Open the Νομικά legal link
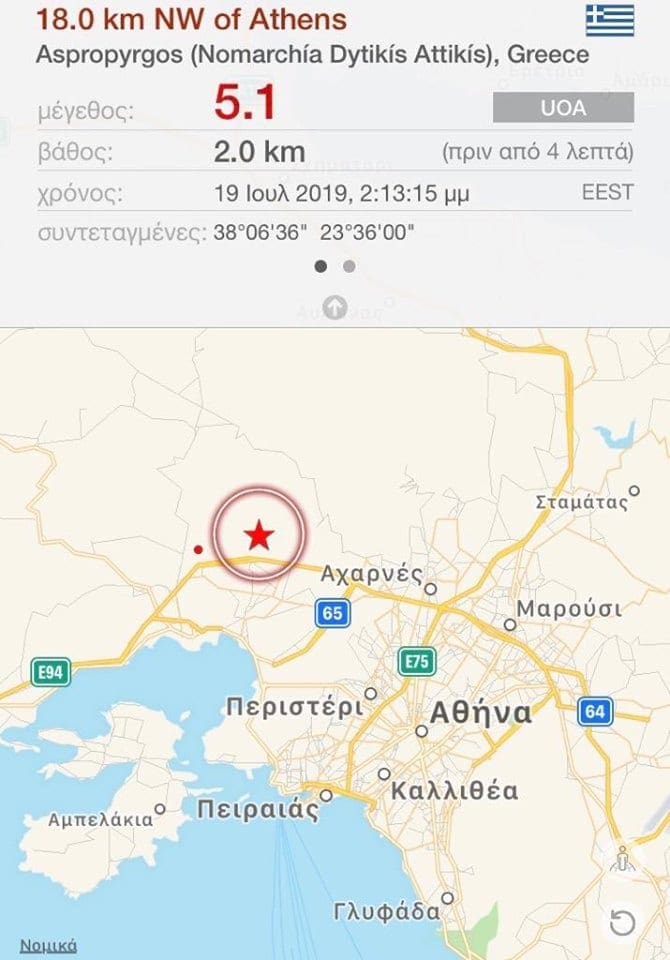Viewport: 670px width, 960px height. click(48, 945)
